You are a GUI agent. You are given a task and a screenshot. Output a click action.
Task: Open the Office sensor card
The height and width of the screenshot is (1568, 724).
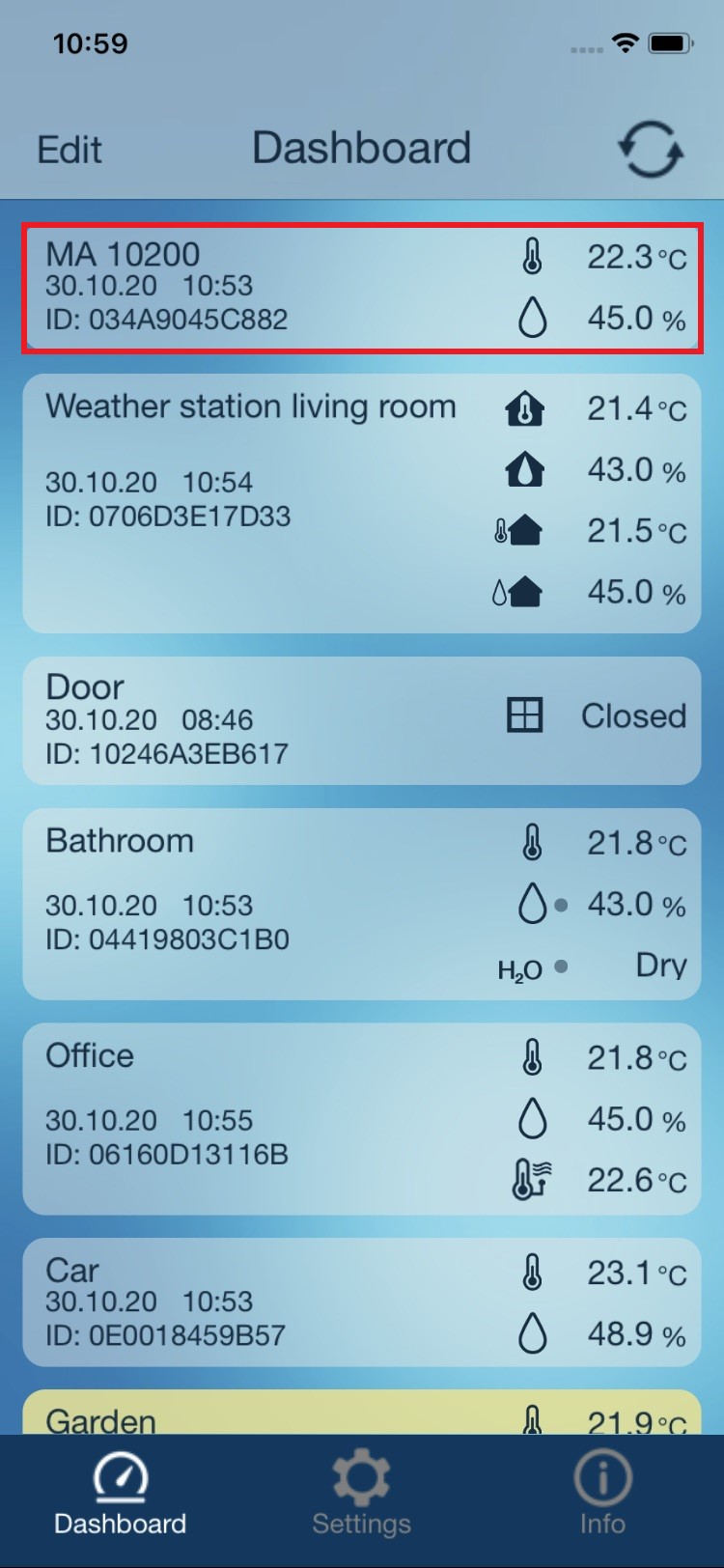coord(362,1119)
